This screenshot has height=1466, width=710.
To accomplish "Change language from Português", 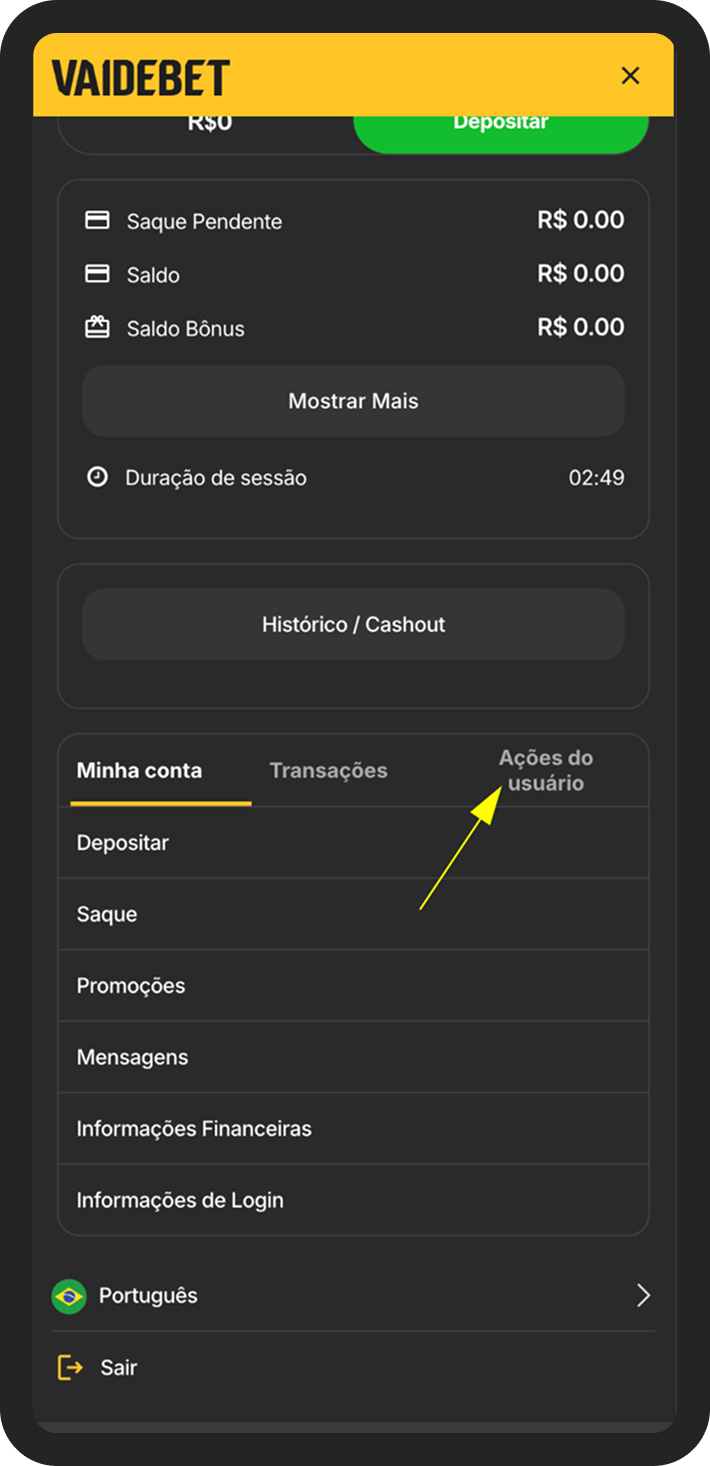I will pos(353,1296).
